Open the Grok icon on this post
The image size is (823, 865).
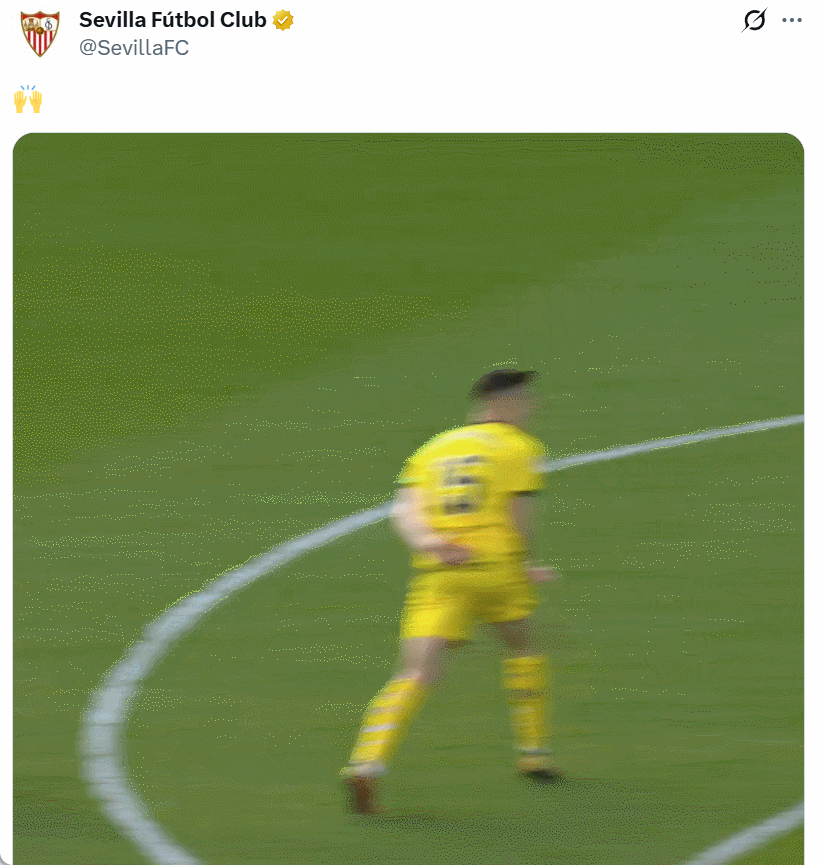click(754, 20)
